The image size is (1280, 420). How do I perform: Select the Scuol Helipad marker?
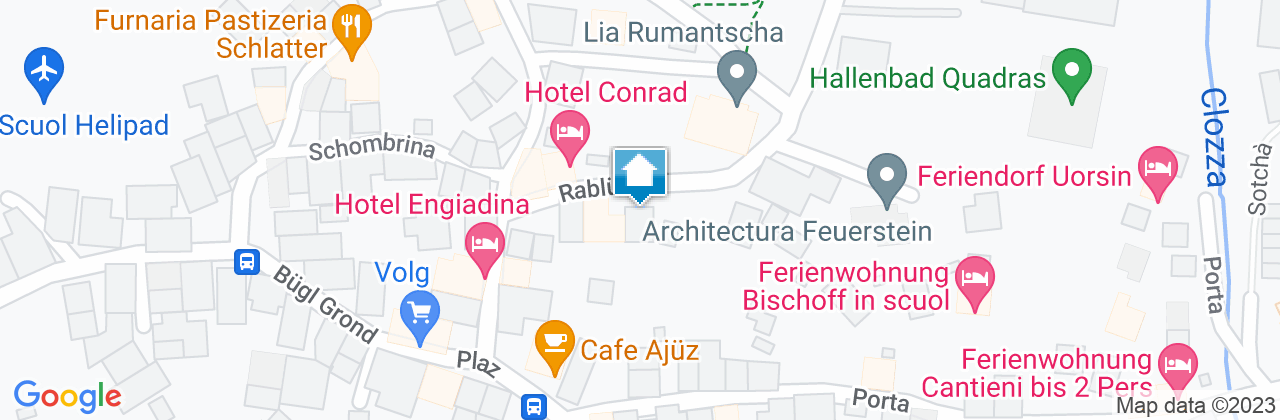[x=44, y=72]
